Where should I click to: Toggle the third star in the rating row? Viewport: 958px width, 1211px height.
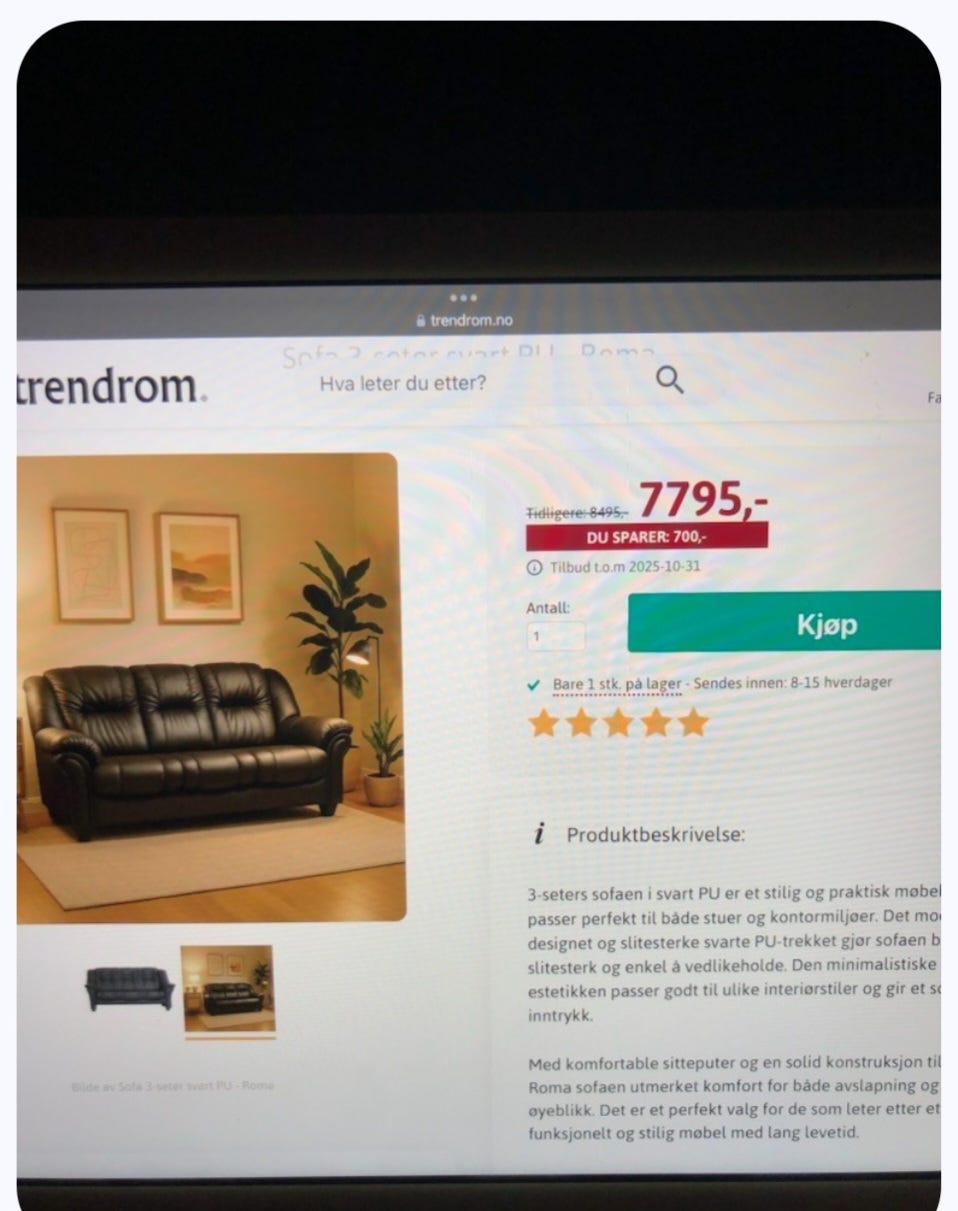pyautogui.click(x=619, y=722)
